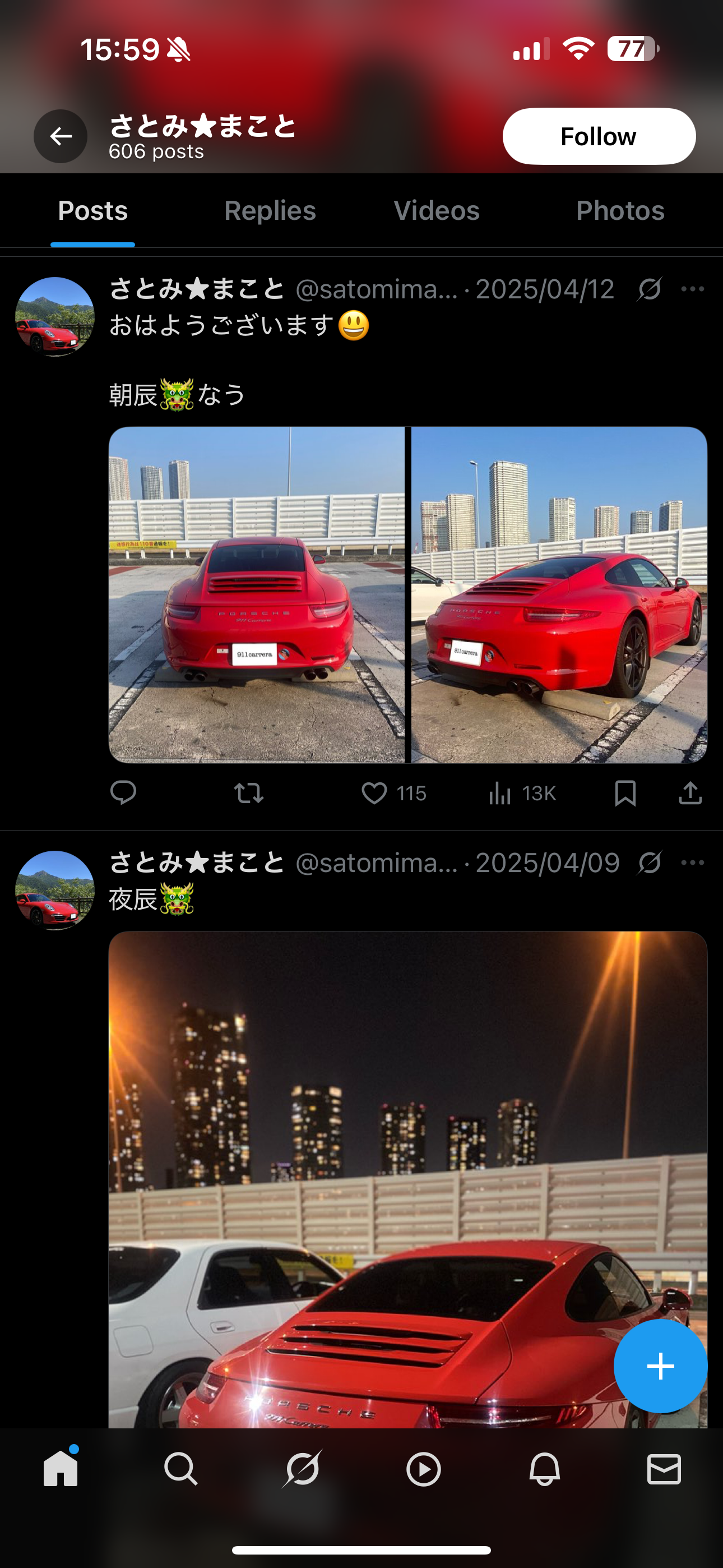Open the Photos tab
This screenshot has width=723, height=1568.
click(620, 211)
